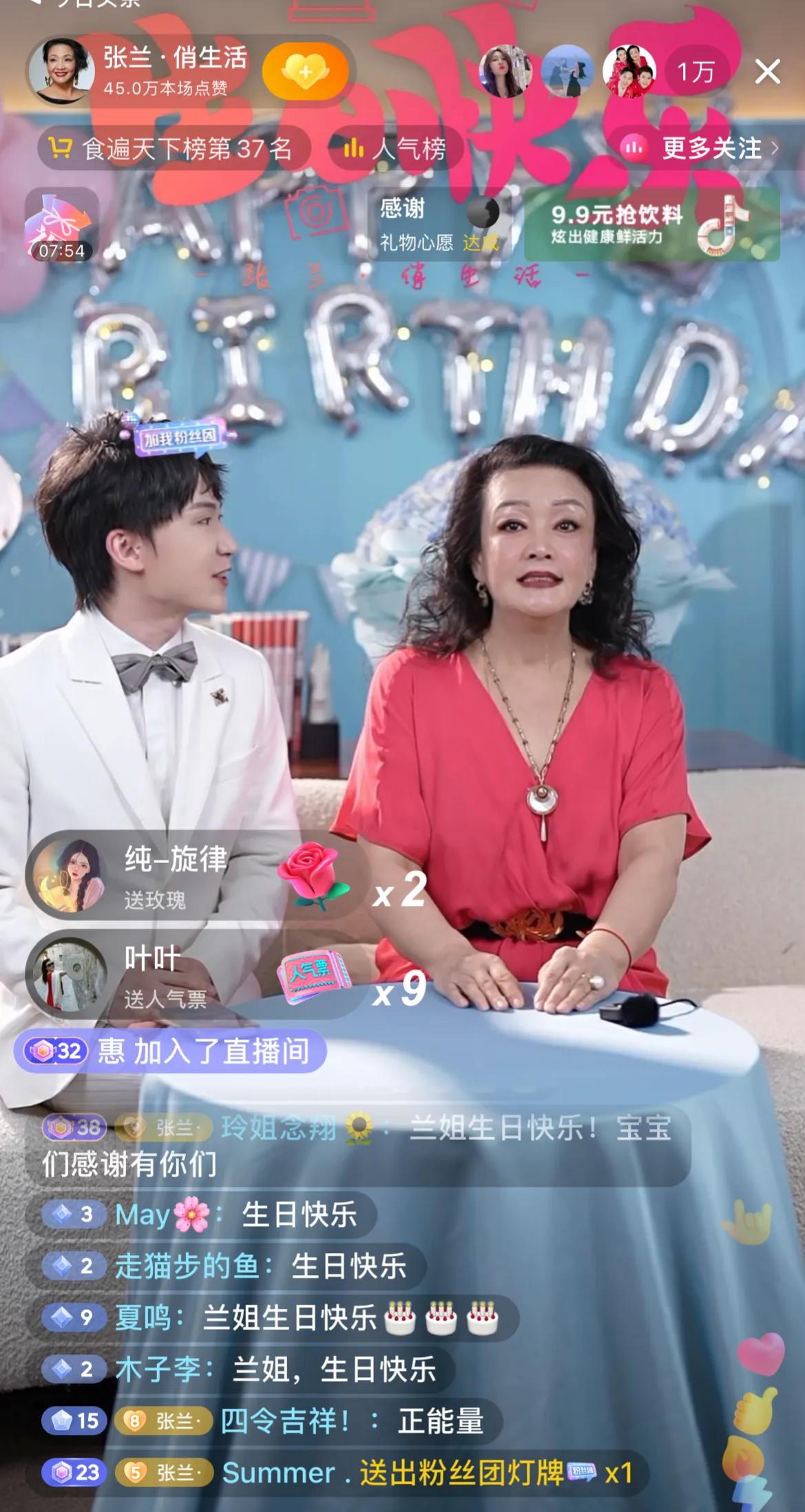This screenshot has height=1512, width=805.
Task: Tap the comment from 走猫步的鱼
Action: pos(226,1265)
